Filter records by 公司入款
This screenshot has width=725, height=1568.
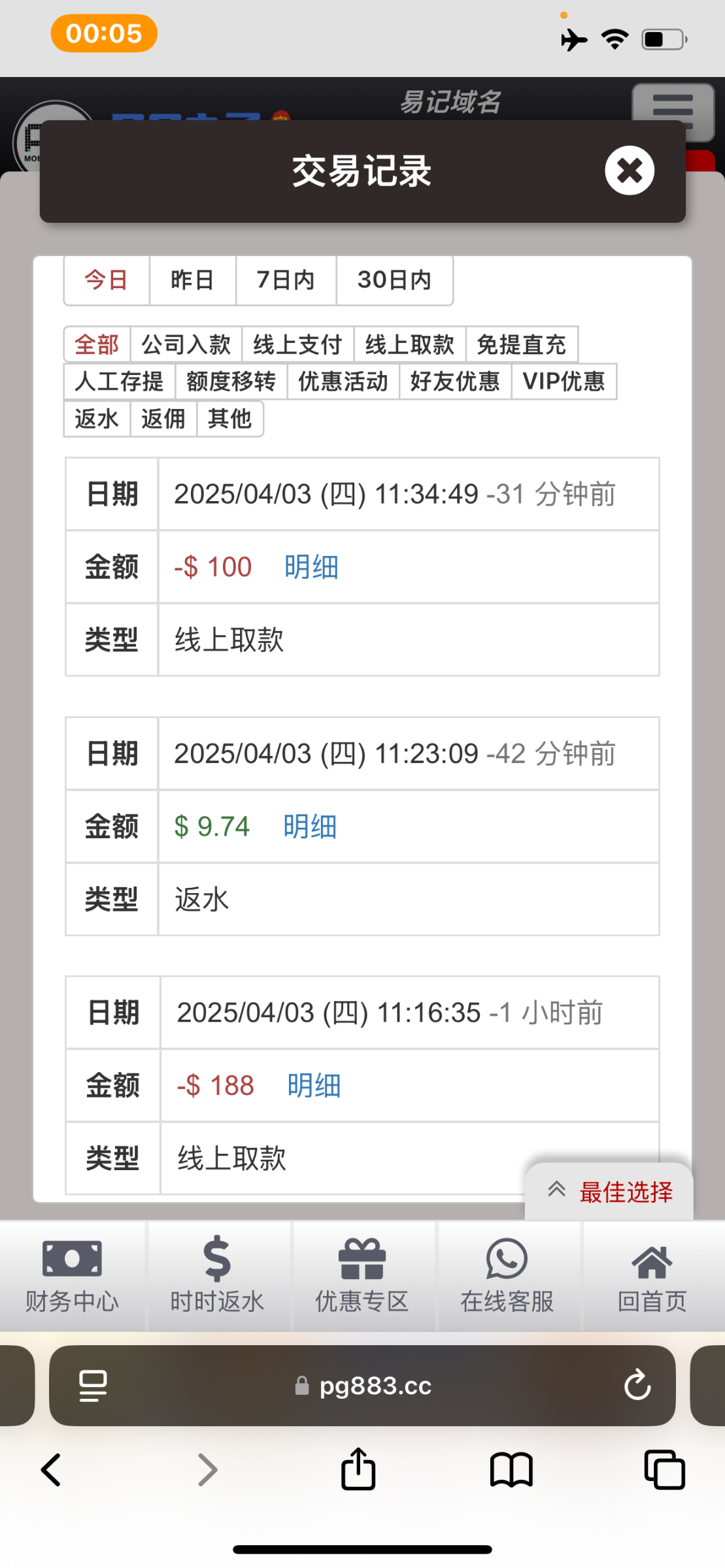(186, 344)
